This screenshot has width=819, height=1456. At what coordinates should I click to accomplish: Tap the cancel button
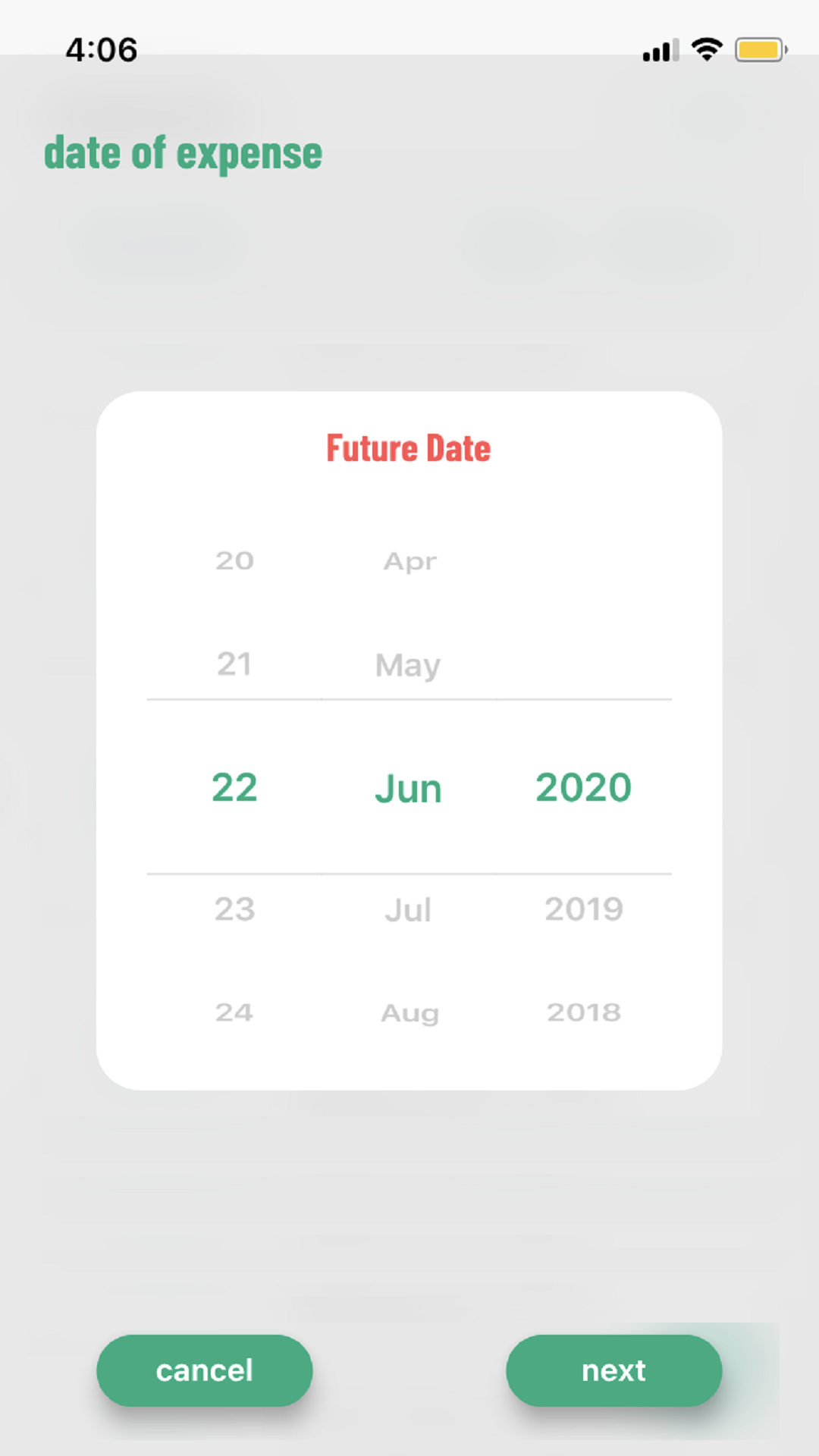click(204, 1370)
